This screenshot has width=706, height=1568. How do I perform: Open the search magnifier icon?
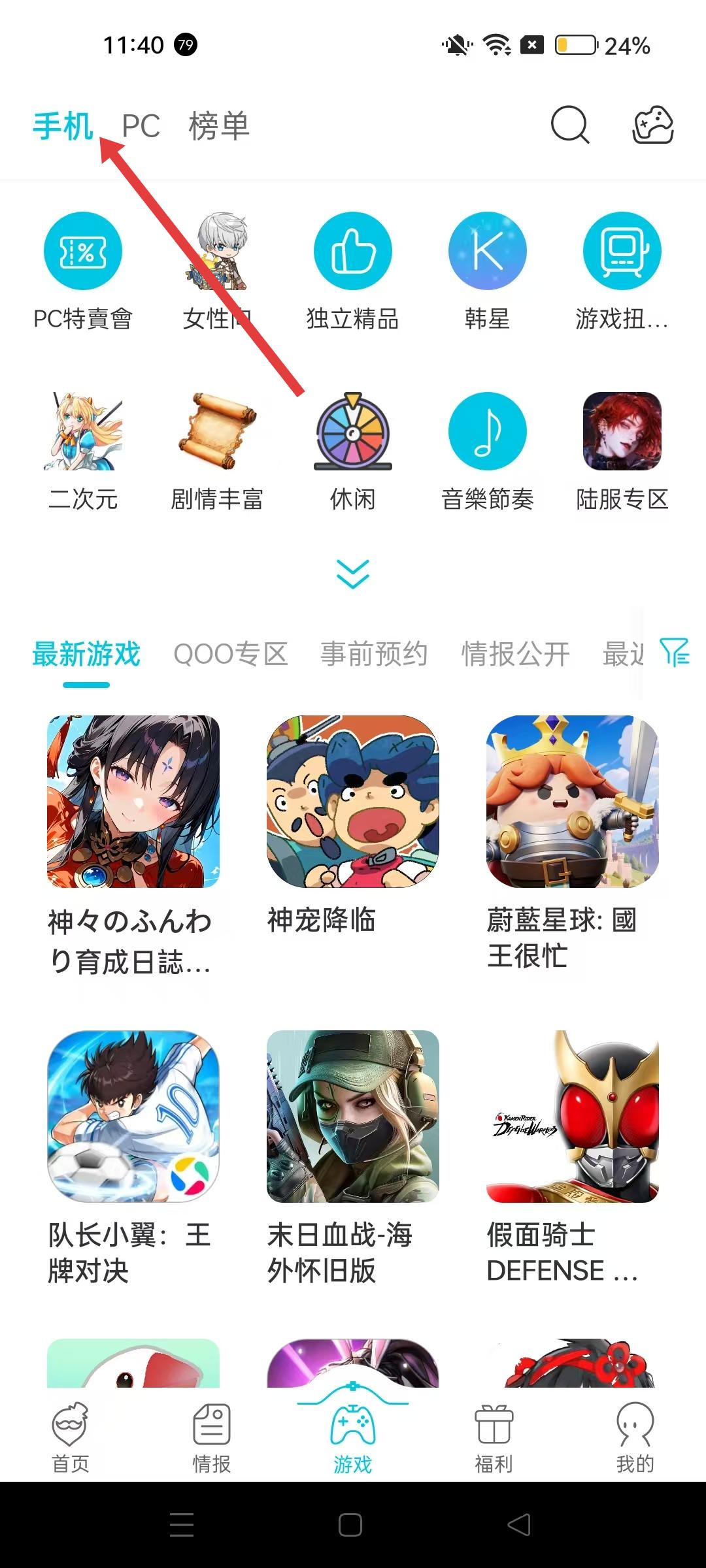[570, 124]
